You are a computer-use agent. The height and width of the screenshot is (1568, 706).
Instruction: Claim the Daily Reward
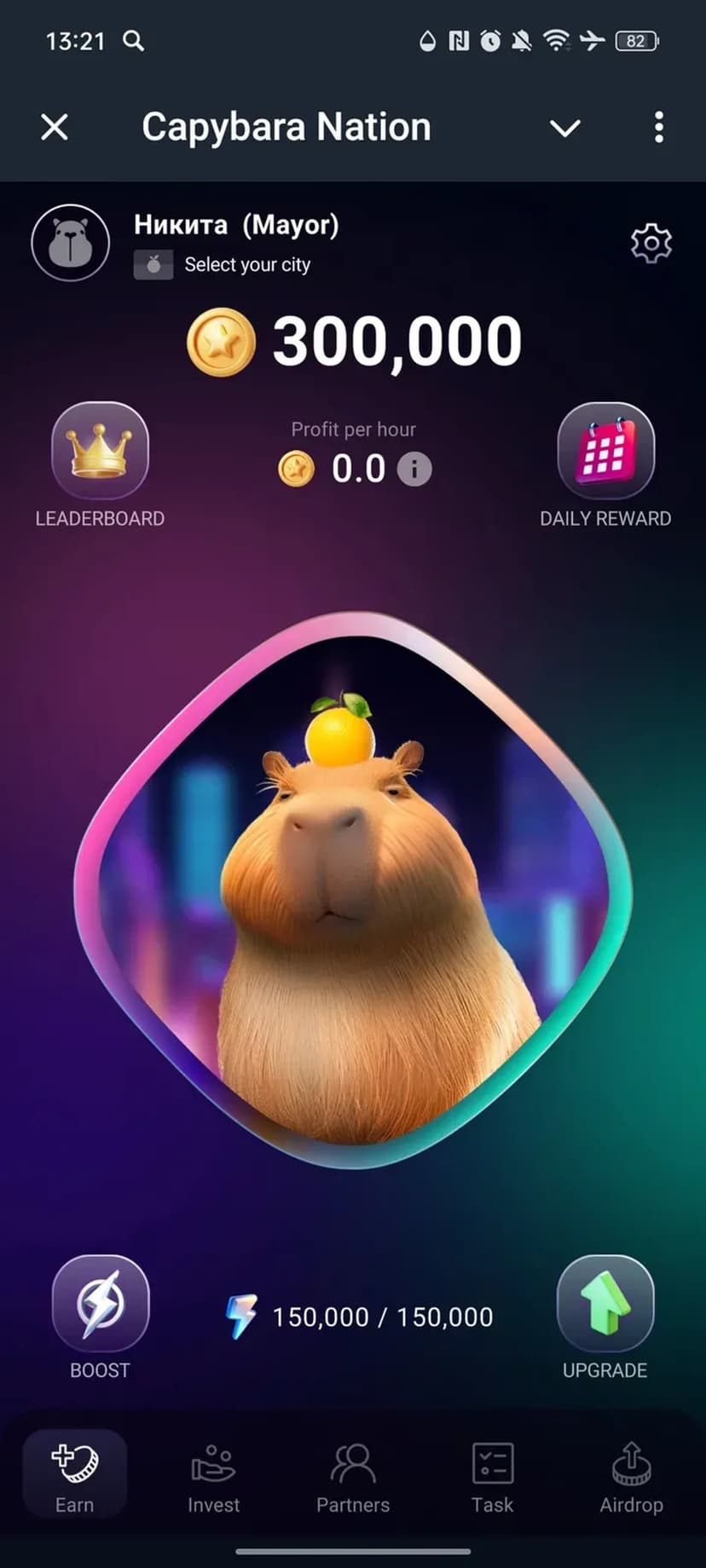click(605, 452)
